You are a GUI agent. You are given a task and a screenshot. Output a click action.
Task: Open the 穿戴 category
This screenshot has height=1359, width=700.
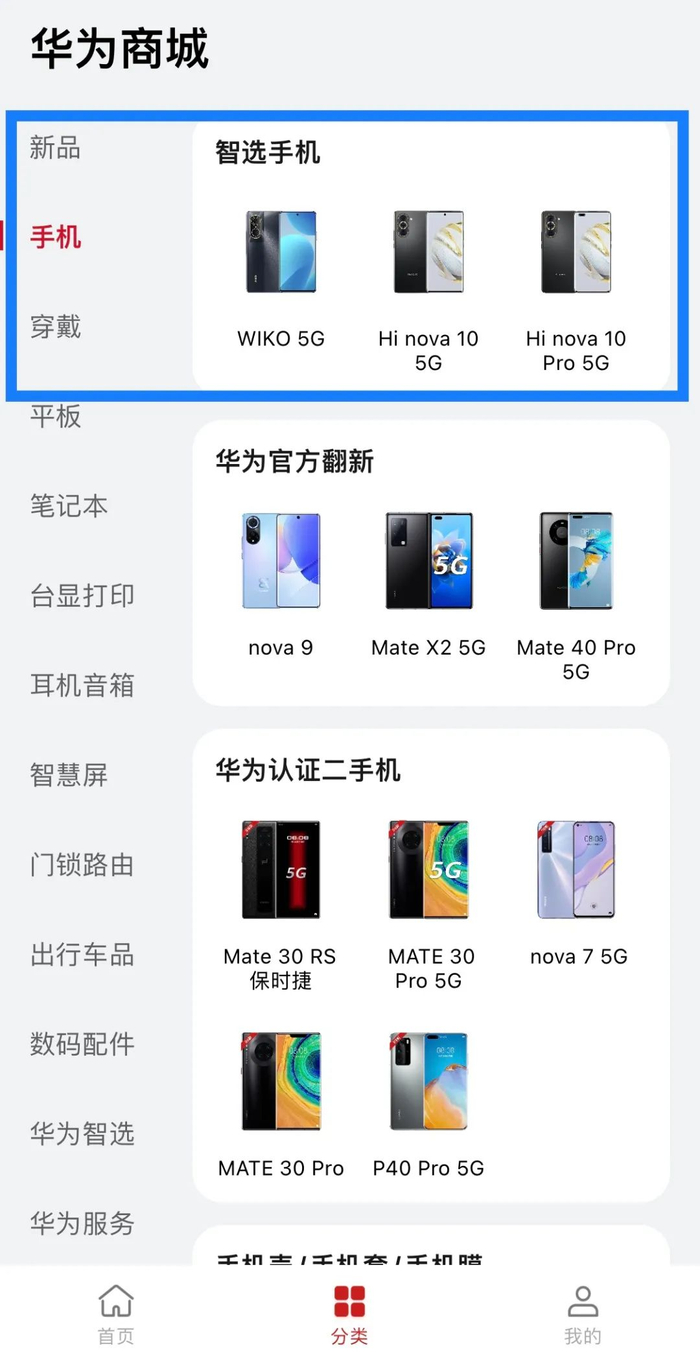[55, 327]
